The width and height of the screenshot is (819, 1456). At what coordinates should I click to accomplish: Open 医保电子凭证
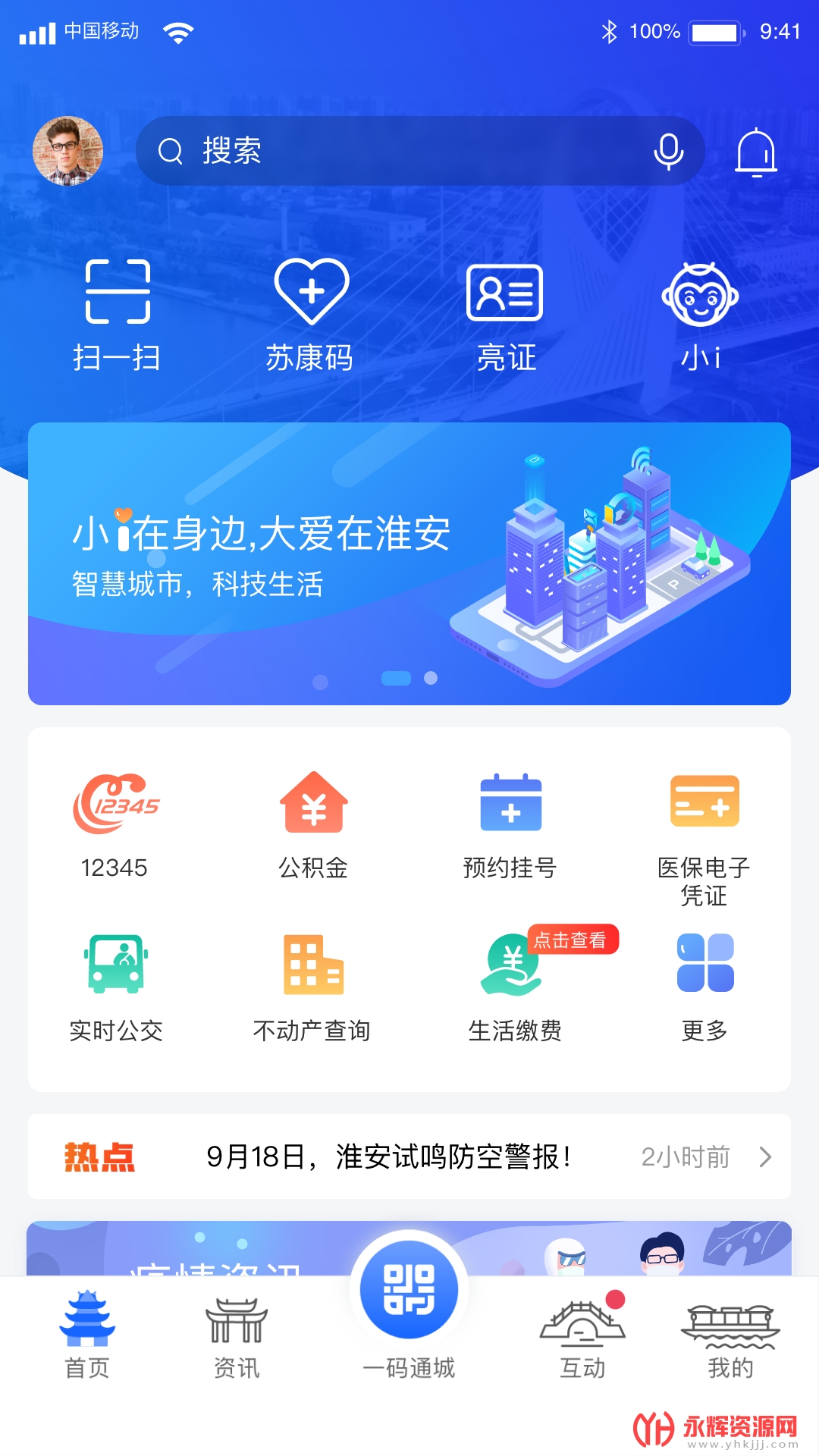pyautogui.click(x=704, y=834)
